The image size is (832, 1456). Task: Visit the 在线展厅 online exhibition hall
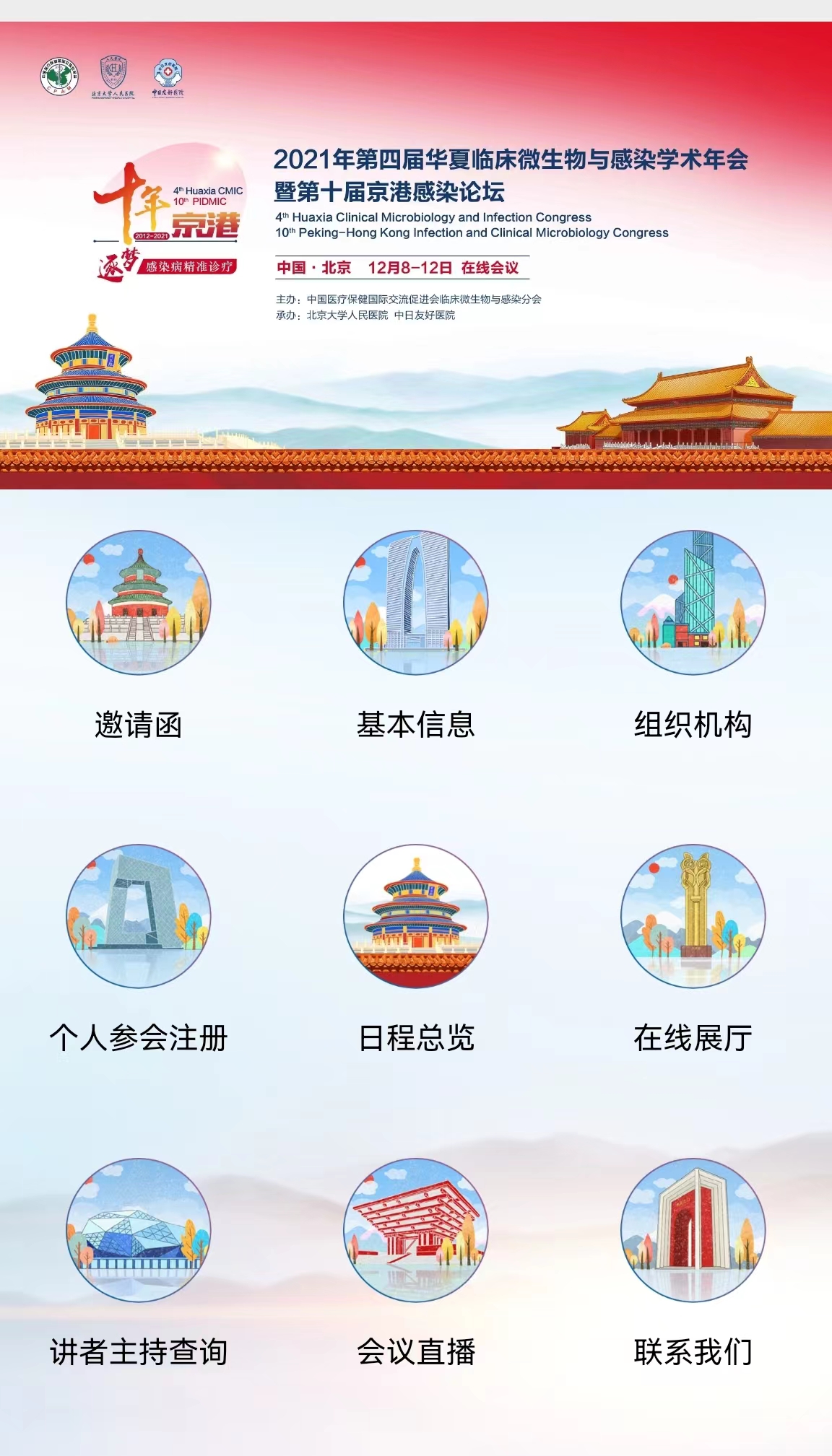point(693,917)
